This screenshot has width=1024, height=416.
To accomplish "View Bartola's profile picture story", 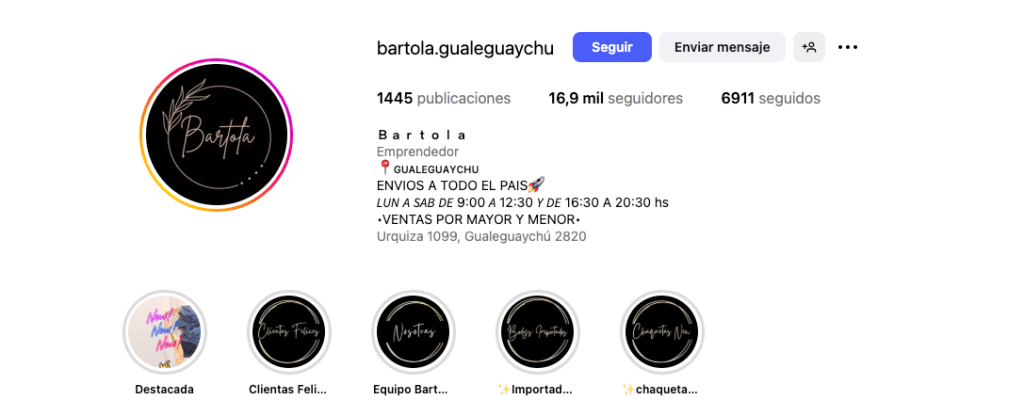I will pyautogui.click(x=217, y=135).
